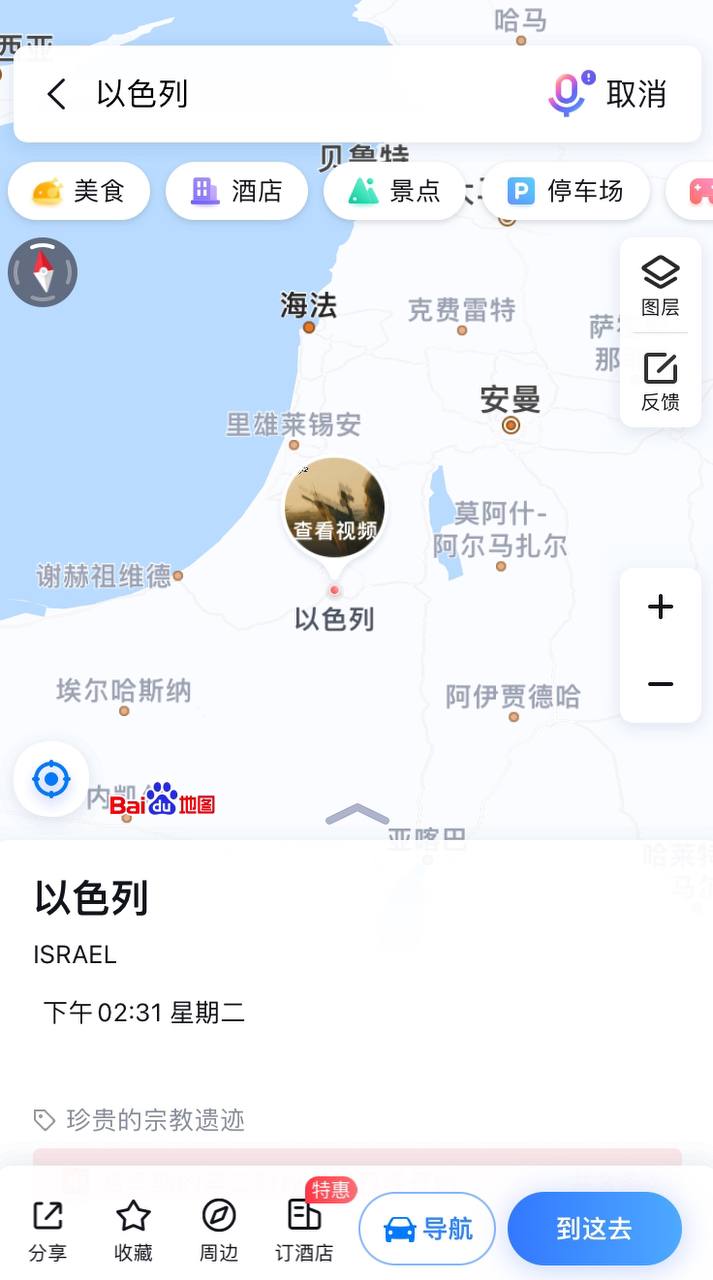713x1280 pixels.
Task: Open 反馈 to send feedback
Action: click(660, 382)
